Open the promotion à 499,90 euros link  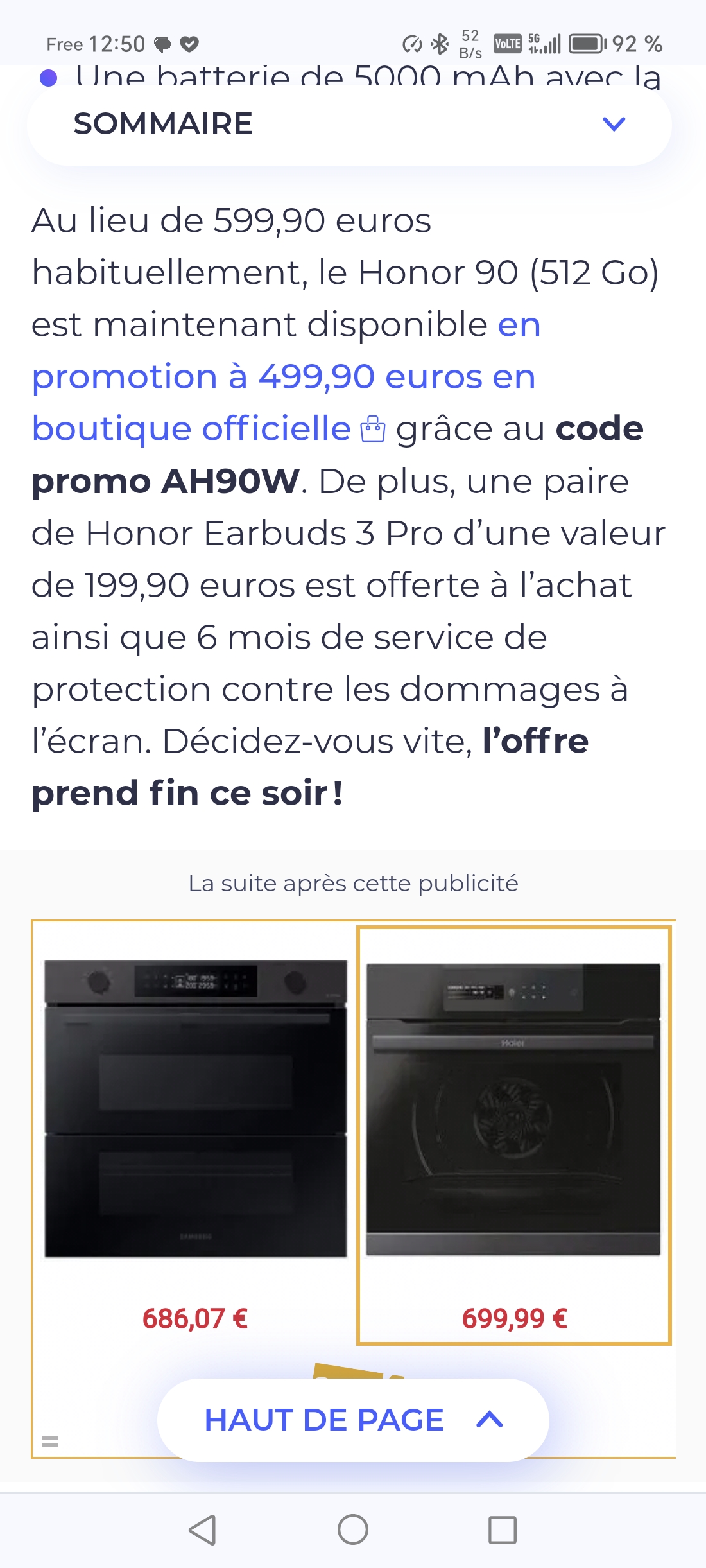pyautogui.click(x=283, y=377)
